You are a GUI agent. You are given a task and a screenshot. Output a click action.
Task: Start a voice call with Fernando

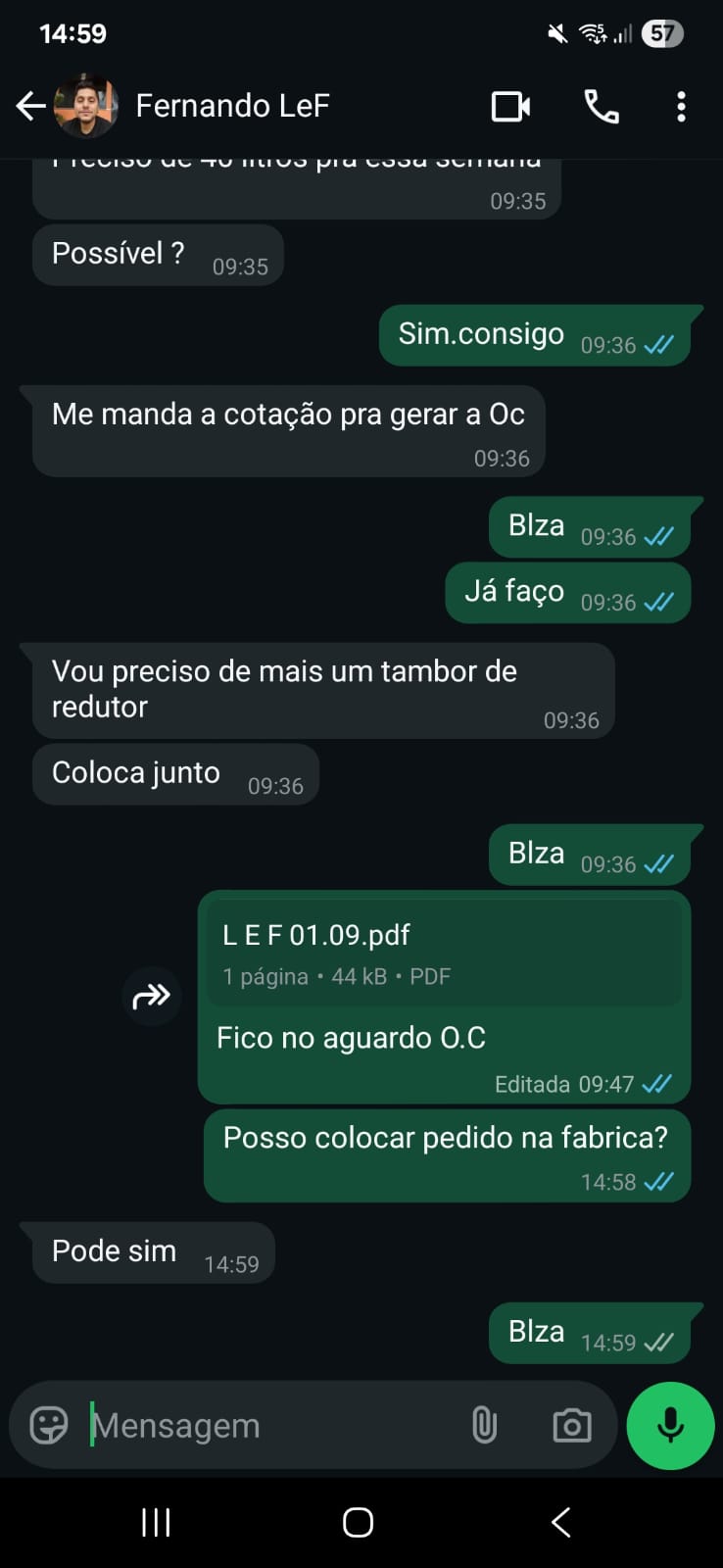pos(601,106)
